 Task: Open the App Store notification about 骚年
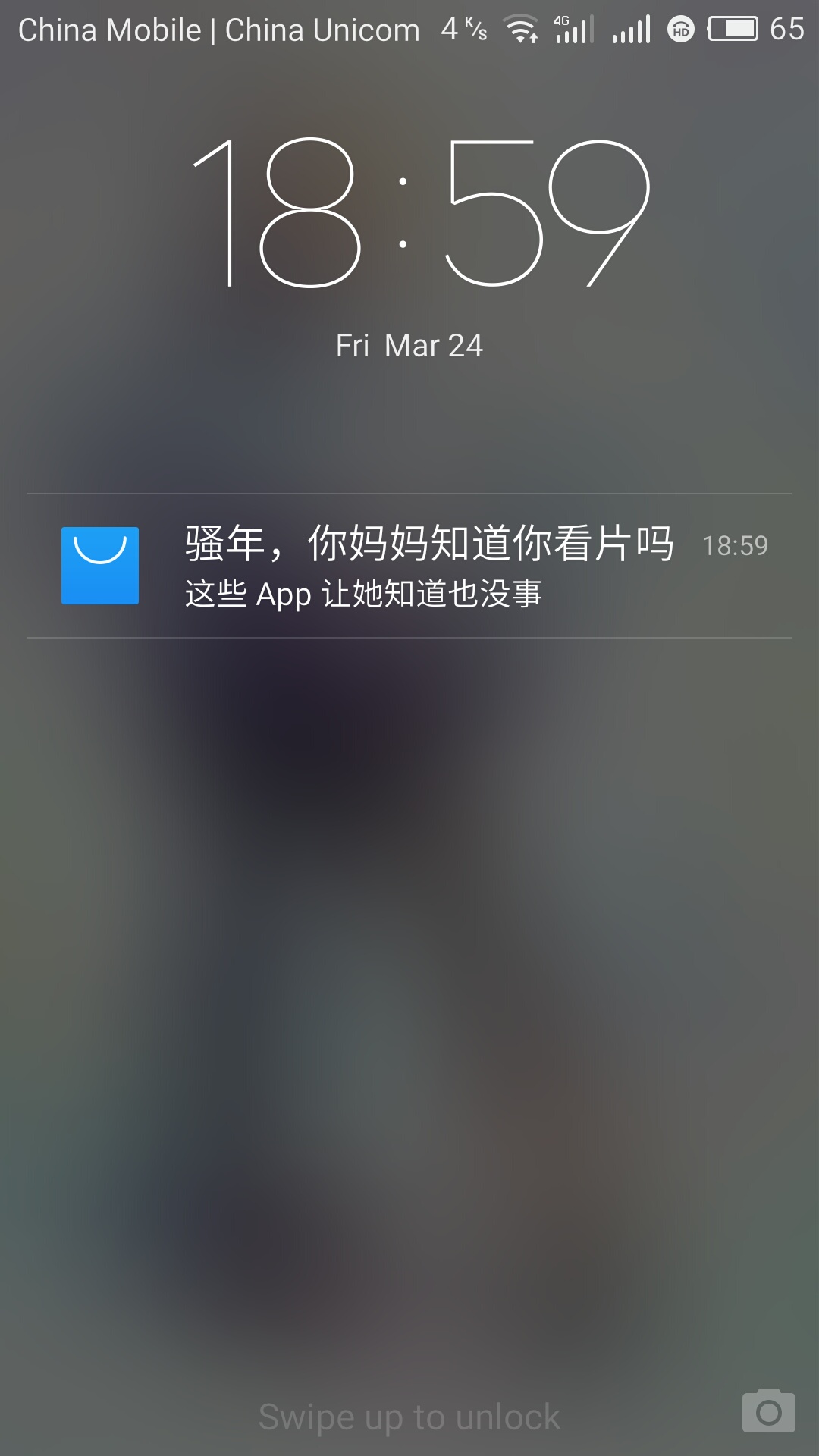[409, 566]
